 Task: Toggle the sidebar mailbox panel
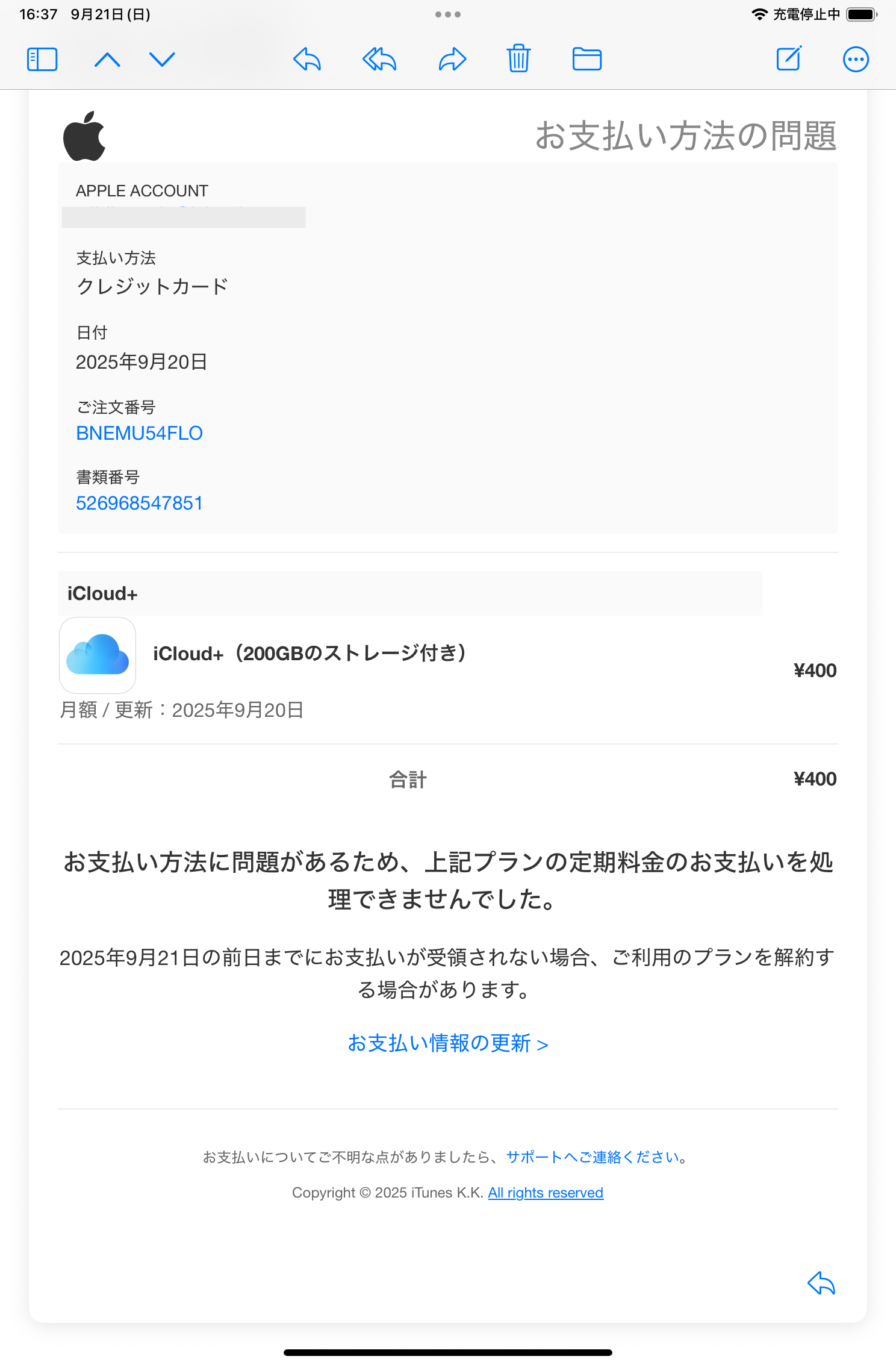[x=42, y=60]
